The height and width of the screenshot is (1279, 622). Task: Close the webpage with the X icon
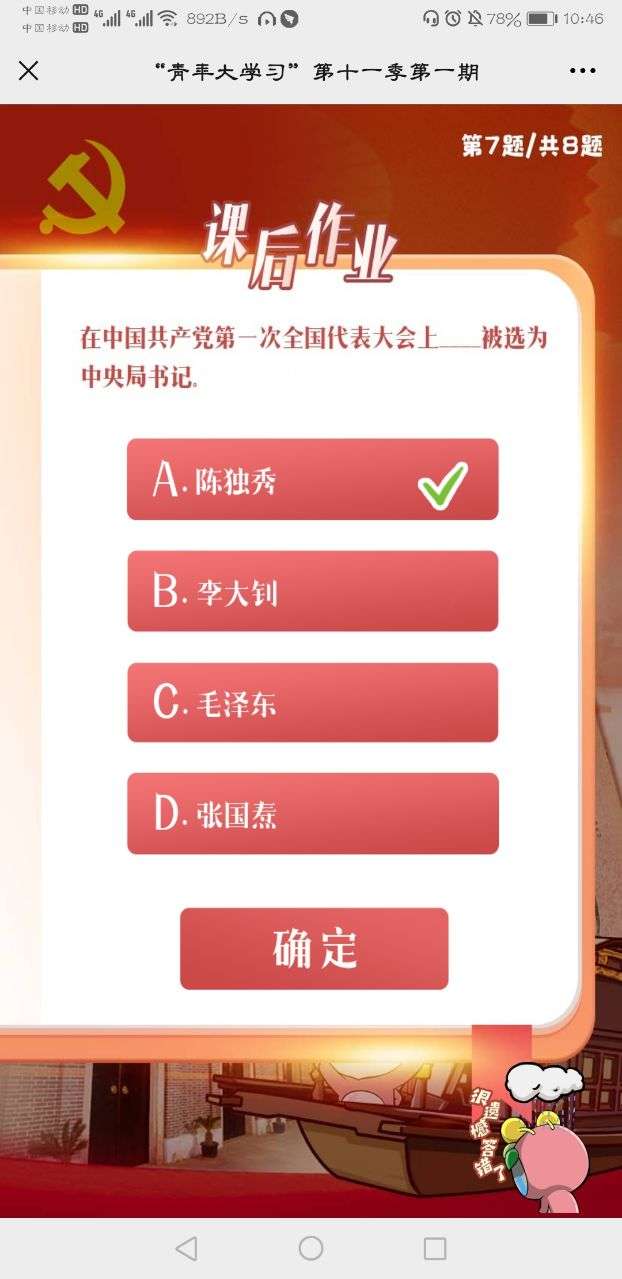tap(29, 71)
